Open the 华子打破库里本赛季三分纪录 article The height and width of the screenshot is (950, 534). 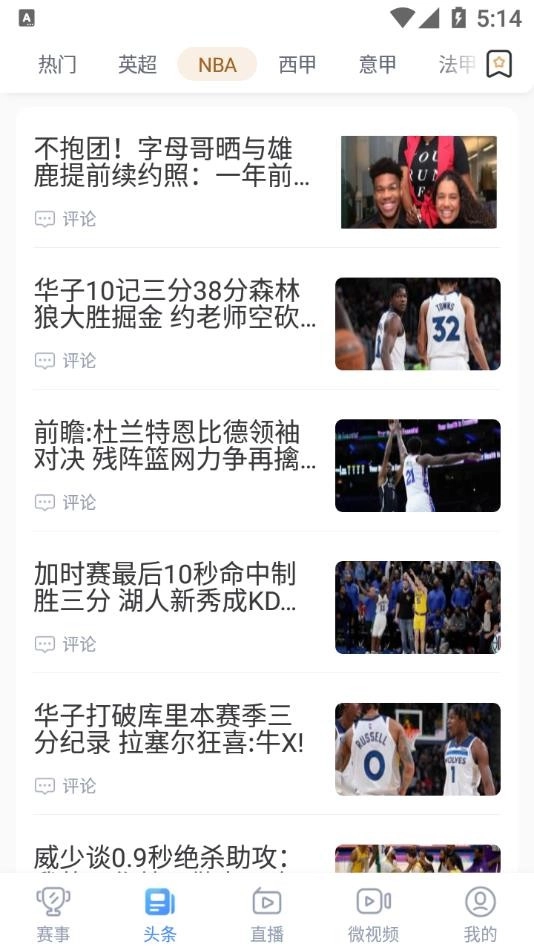point(267,749)
